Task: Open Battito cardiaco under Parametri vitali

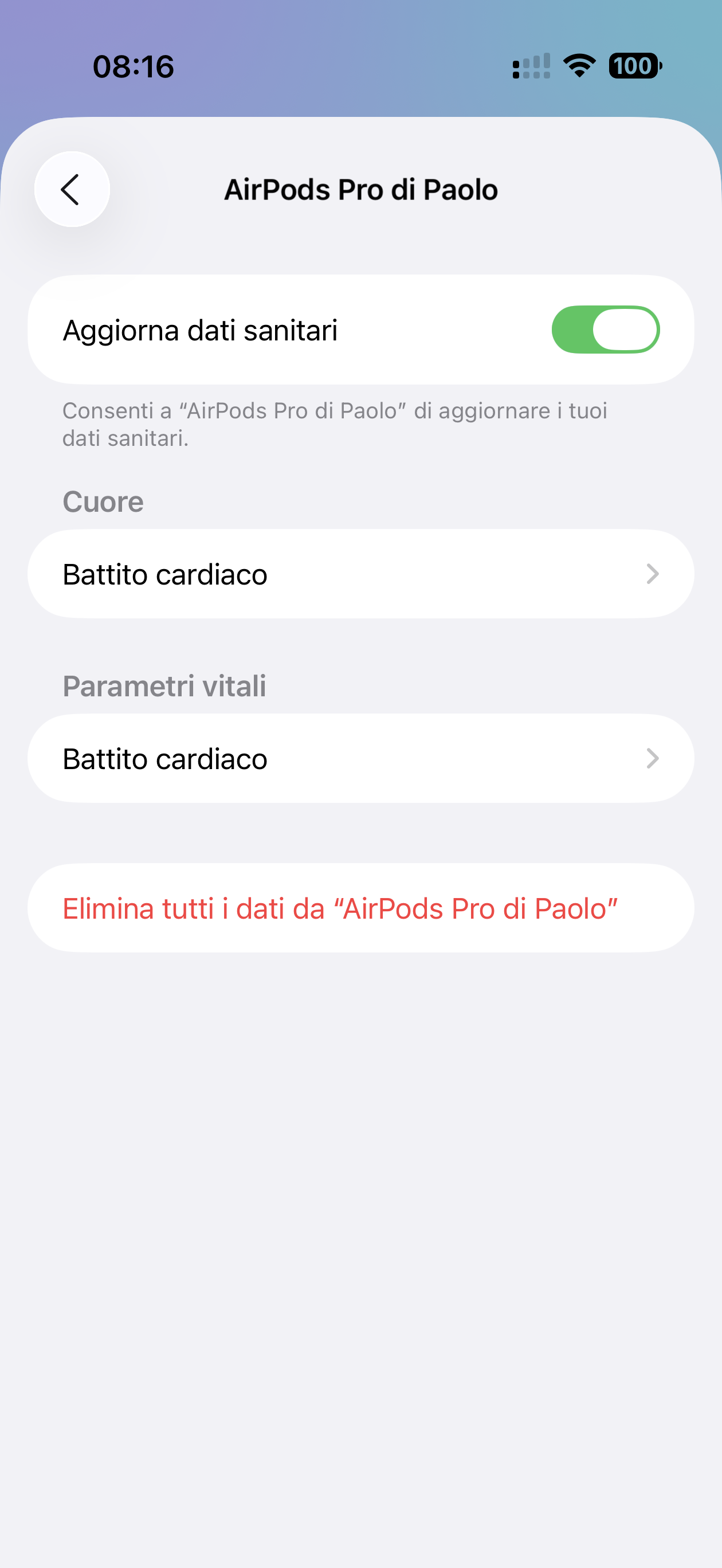Action: coord(360,758)
